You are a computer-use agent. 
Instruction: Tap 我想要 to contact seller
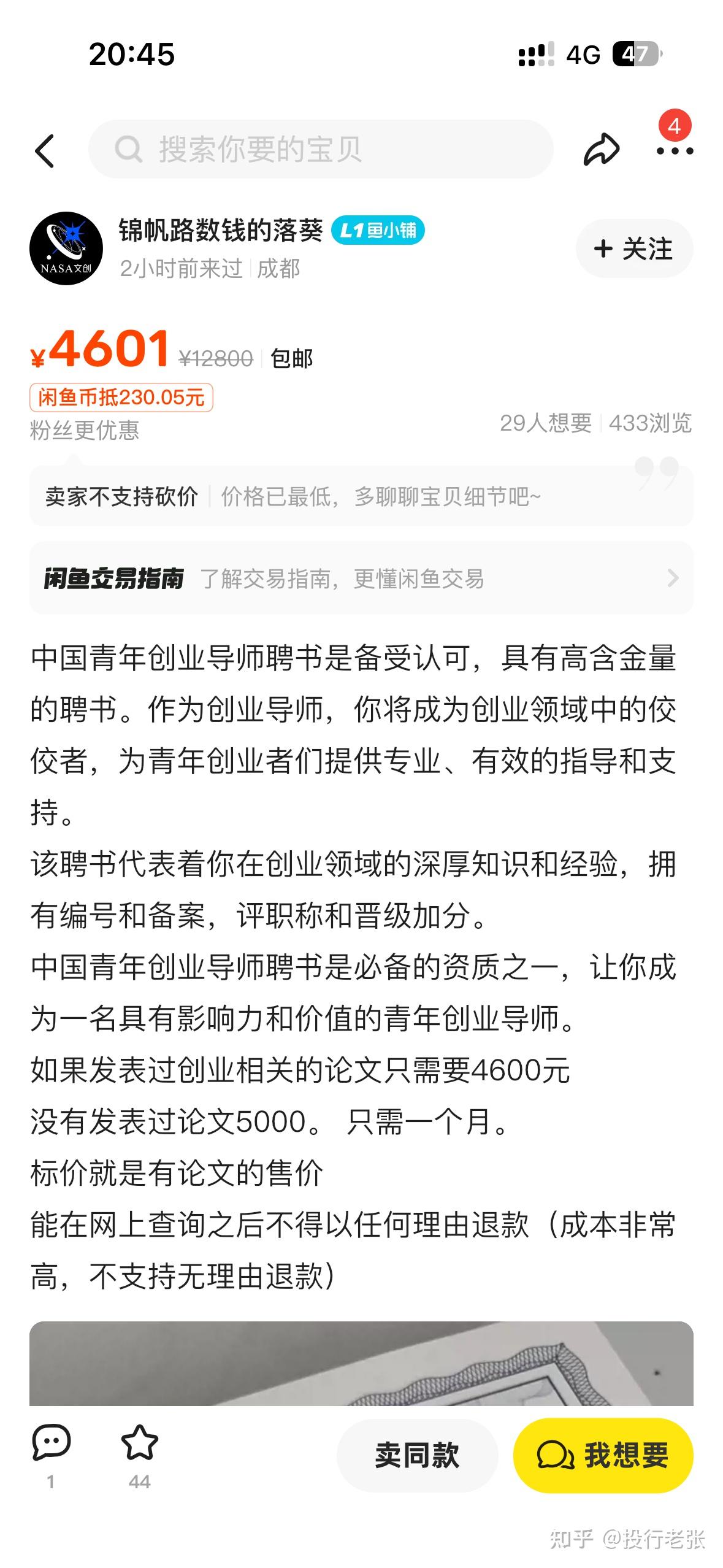(x=603, y=1455)
